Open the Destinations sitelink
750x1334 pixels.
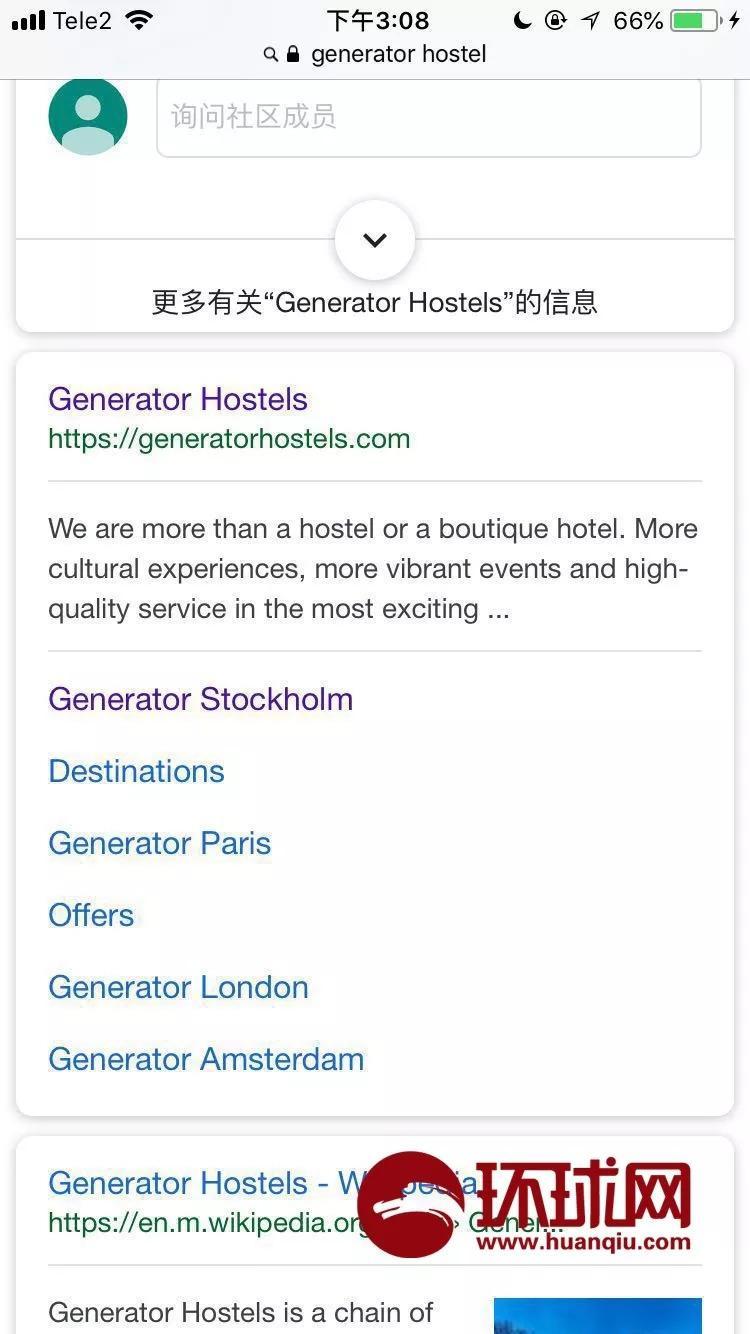click(x=136, y=771)
